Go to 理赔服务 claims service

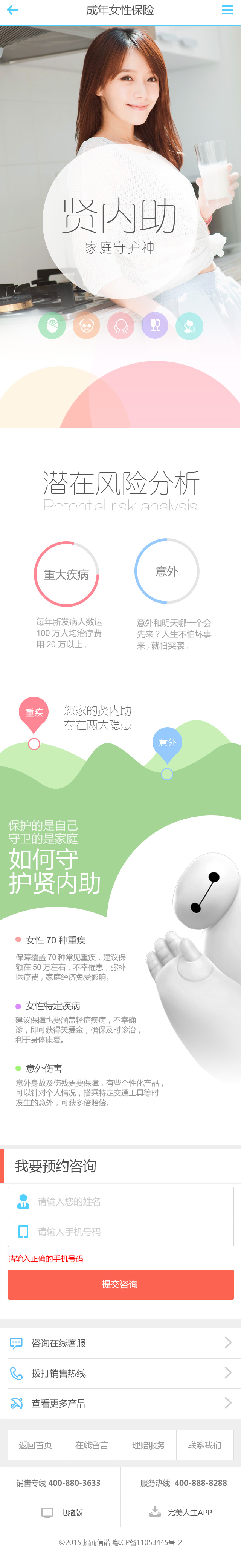coord(149,1445)
